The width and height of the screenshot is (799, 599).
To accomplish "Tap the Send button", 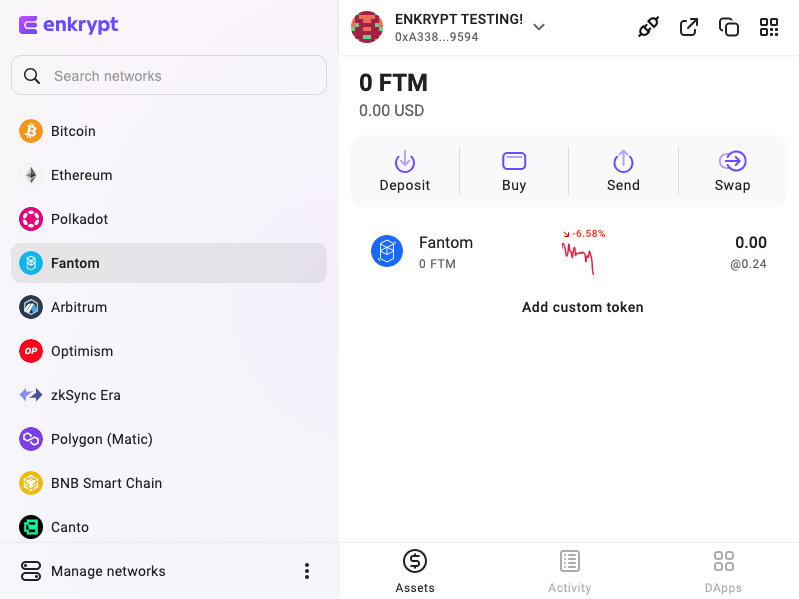I will coord(623,171).
